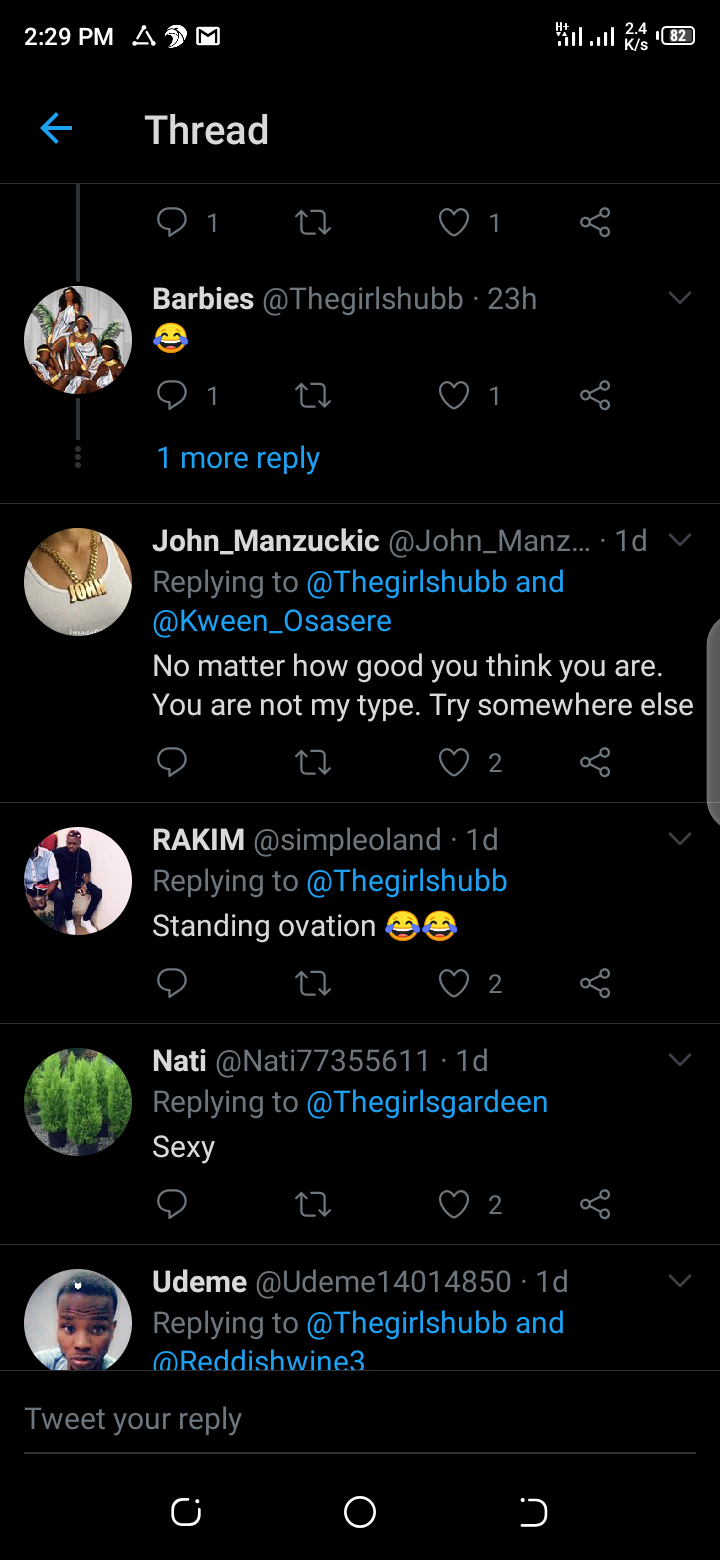720x1560 pixels.
Task: Retweet the Barbies emoji tweet
Action: [313, 396]
